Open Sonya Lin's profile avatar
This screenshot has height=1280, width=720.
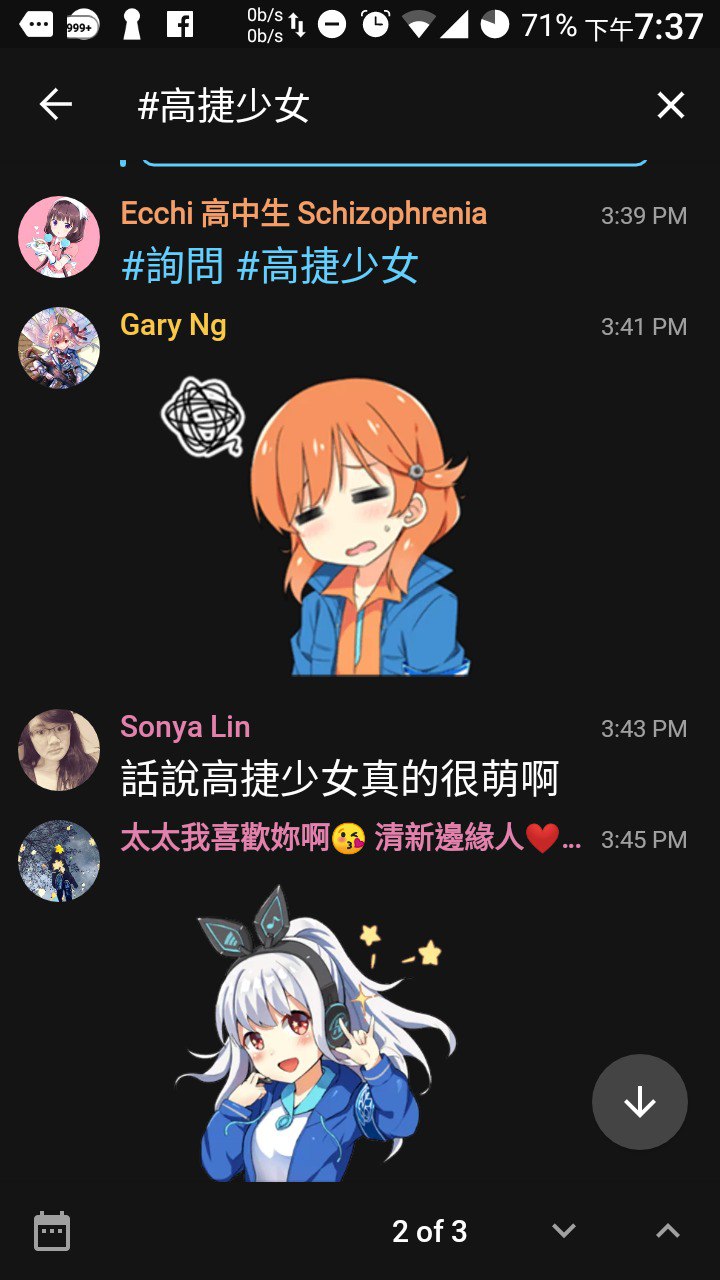(59, 750)
